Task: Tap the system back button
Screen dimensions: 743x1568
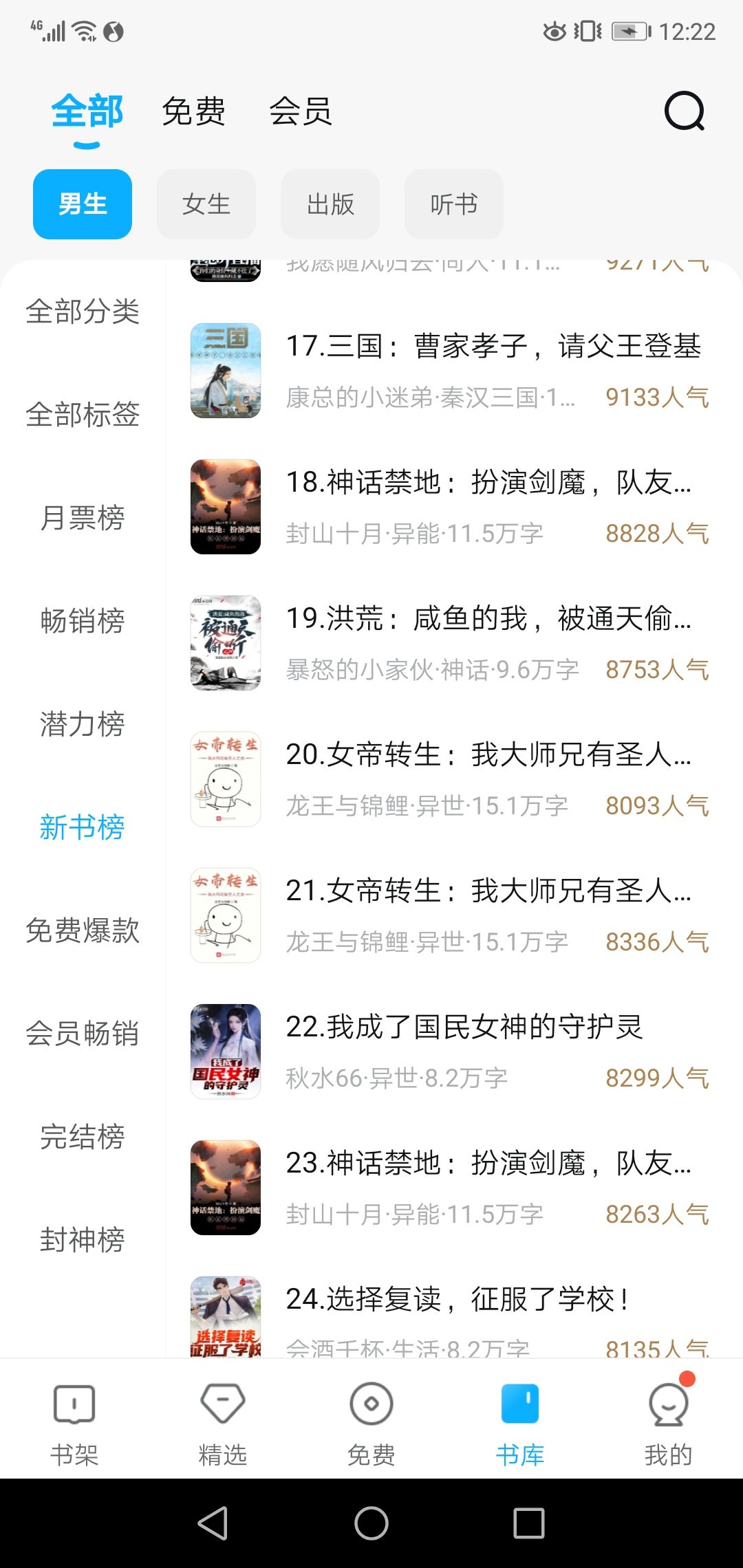Action: click(x=213, y=1523)
